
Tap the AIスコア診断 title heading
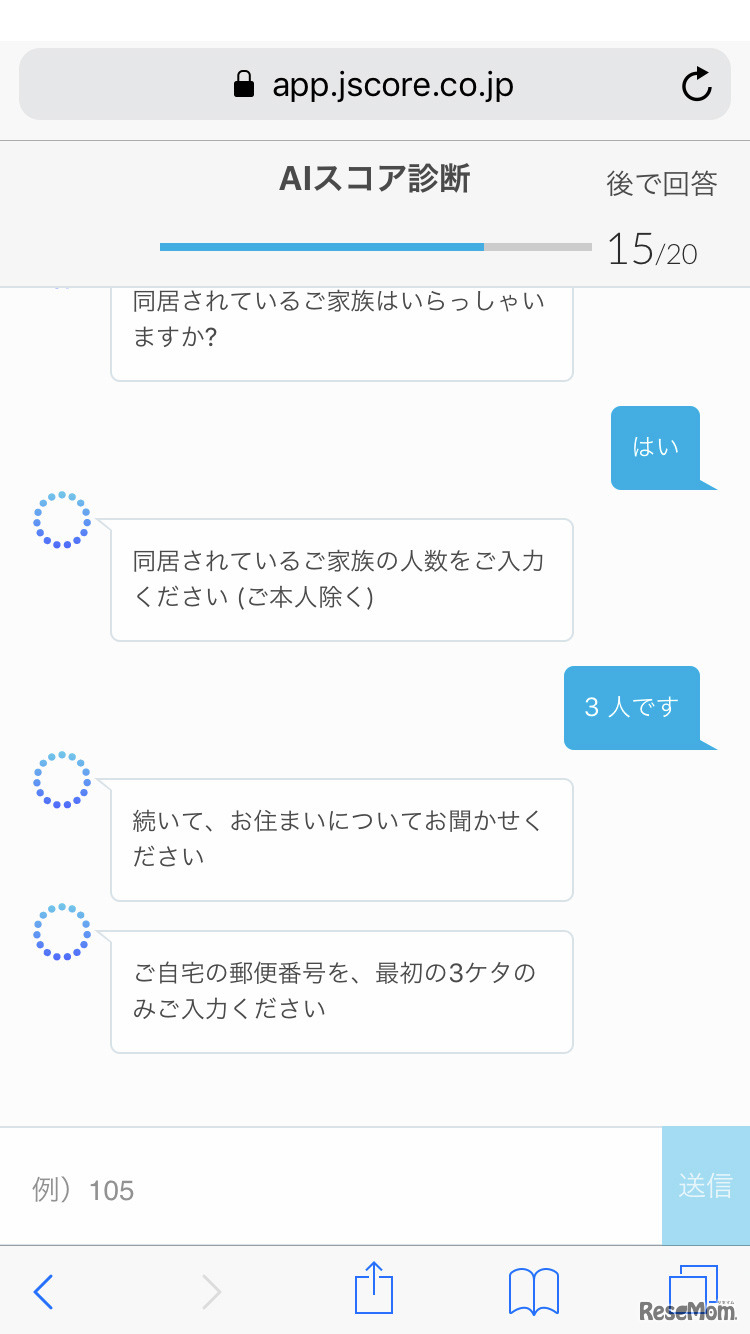pyautogui.click(x=375, y=180)
